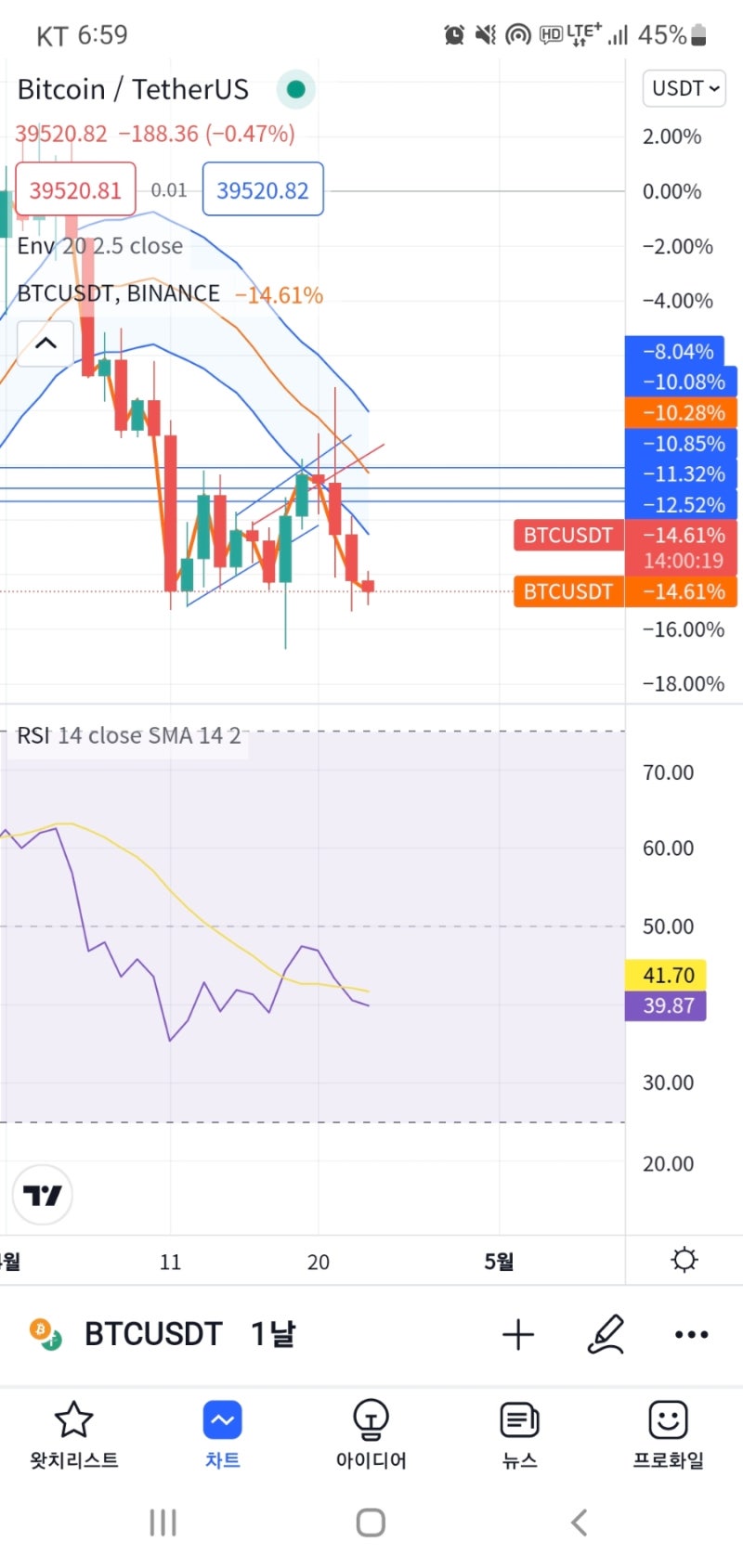The width and height of the screenshot is (743, 1568).
Task: Add an indicator with the plus icon
Action: coord(518,1334)
